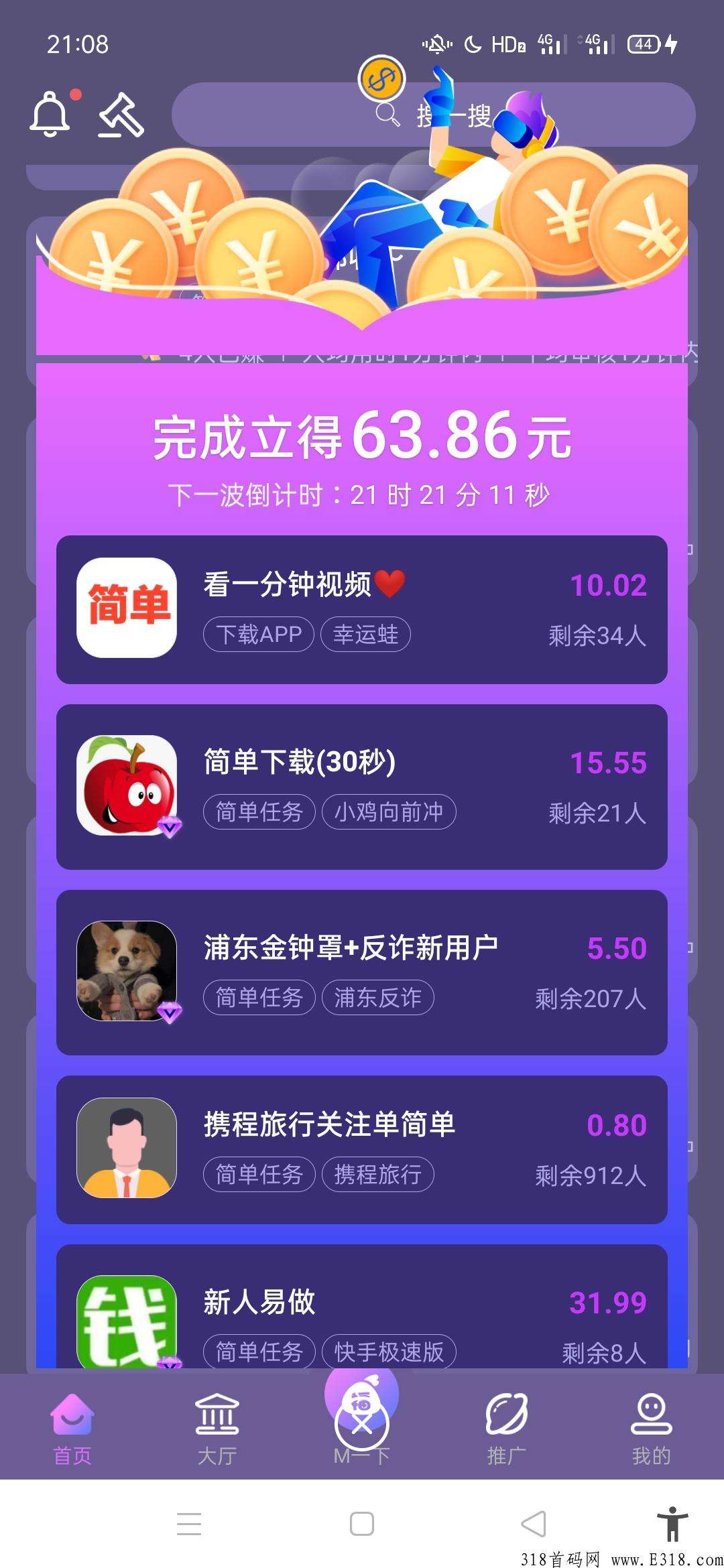
Task: Open the 简单下载(30秒) task card
Action: (362, 787)
